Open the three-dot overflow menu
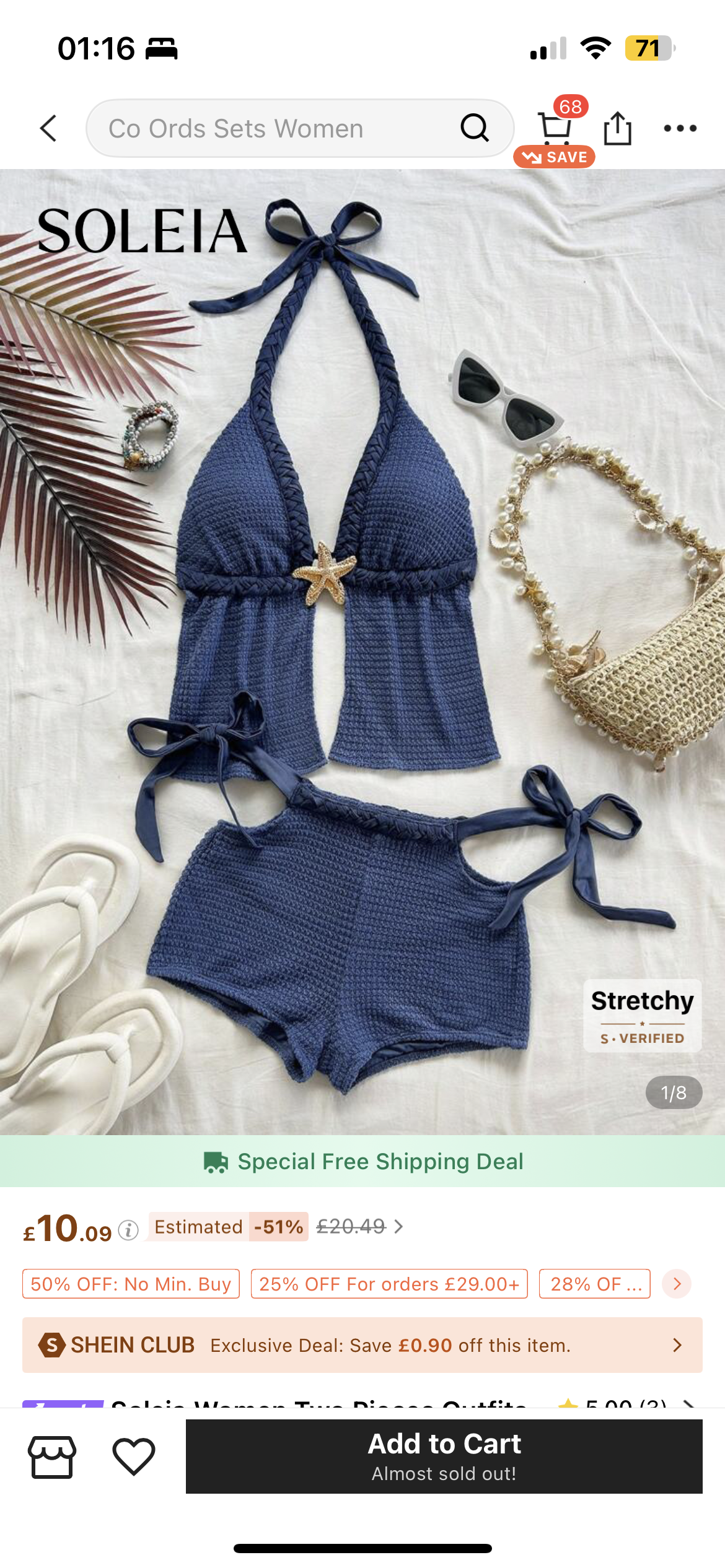 click(680, 128)
